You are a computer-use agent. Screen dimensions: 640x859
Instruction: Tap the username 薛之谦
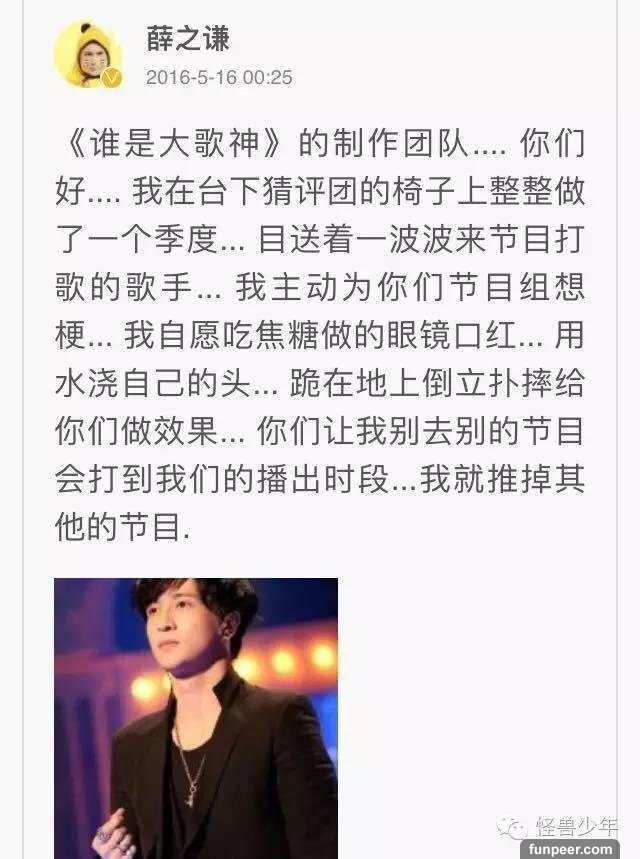tap(188, 38)
